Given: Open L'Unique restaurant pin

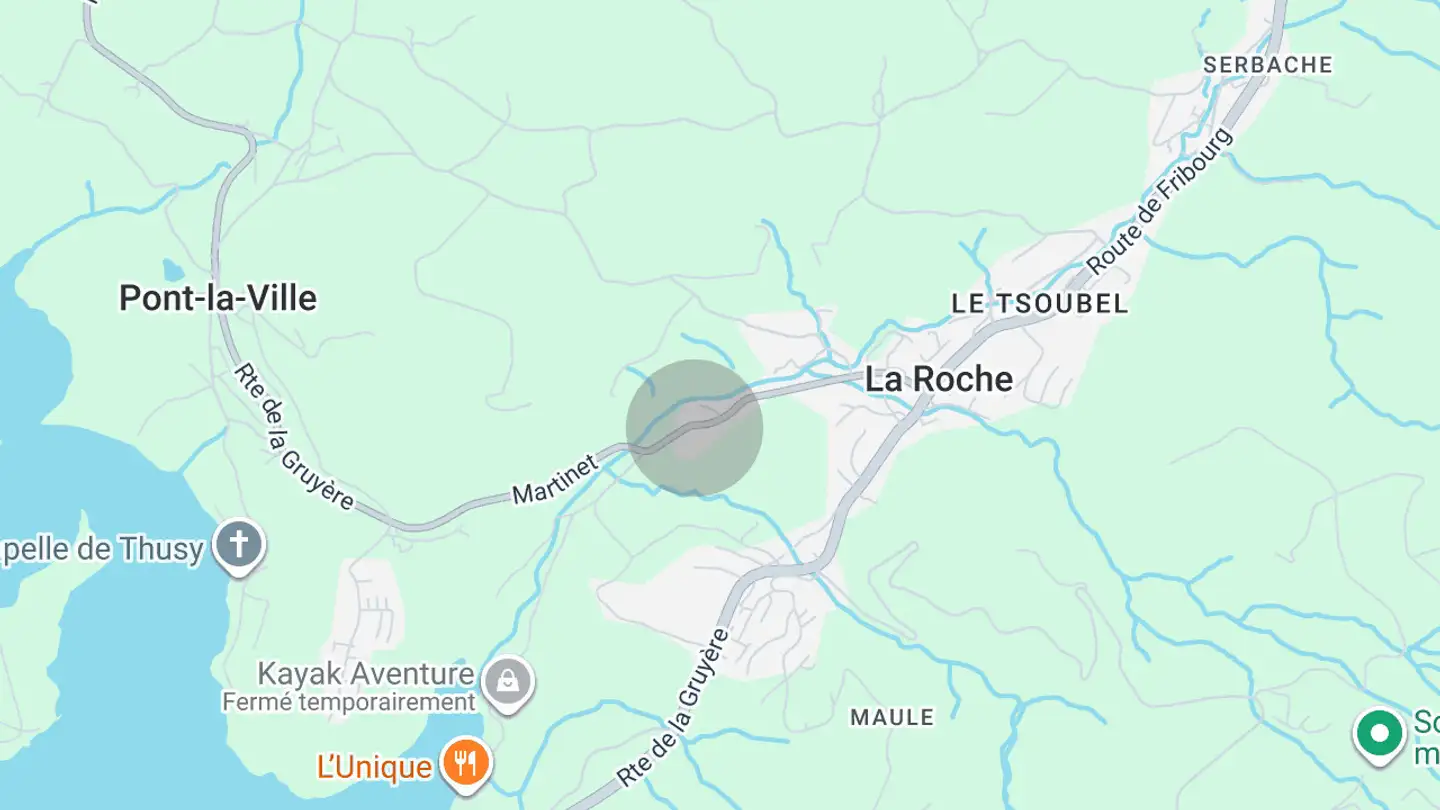Looking at the screenshot, I should [x=466, y=764].
